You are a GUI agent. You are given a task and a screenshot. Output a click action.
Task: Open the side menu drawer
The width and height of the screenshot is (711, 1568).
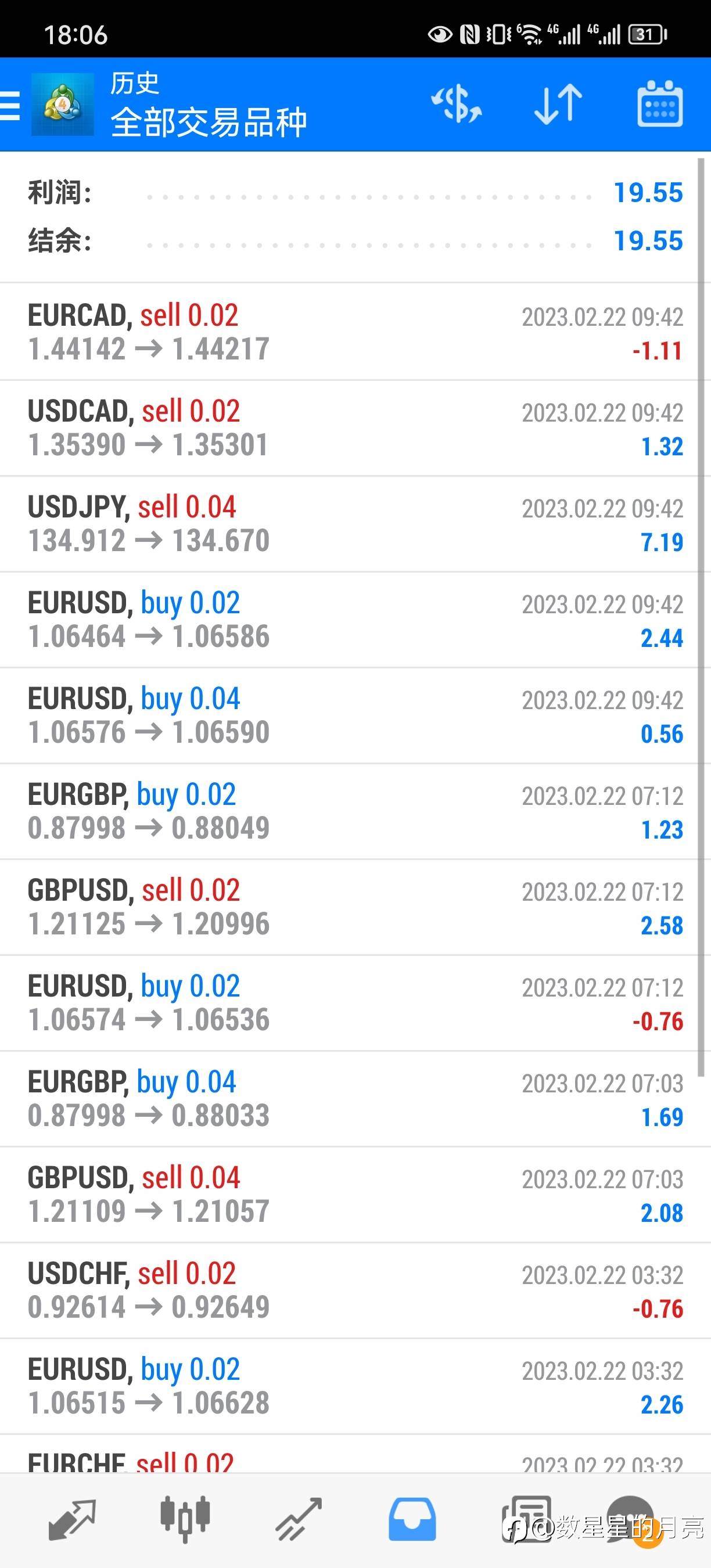point(11,105)
